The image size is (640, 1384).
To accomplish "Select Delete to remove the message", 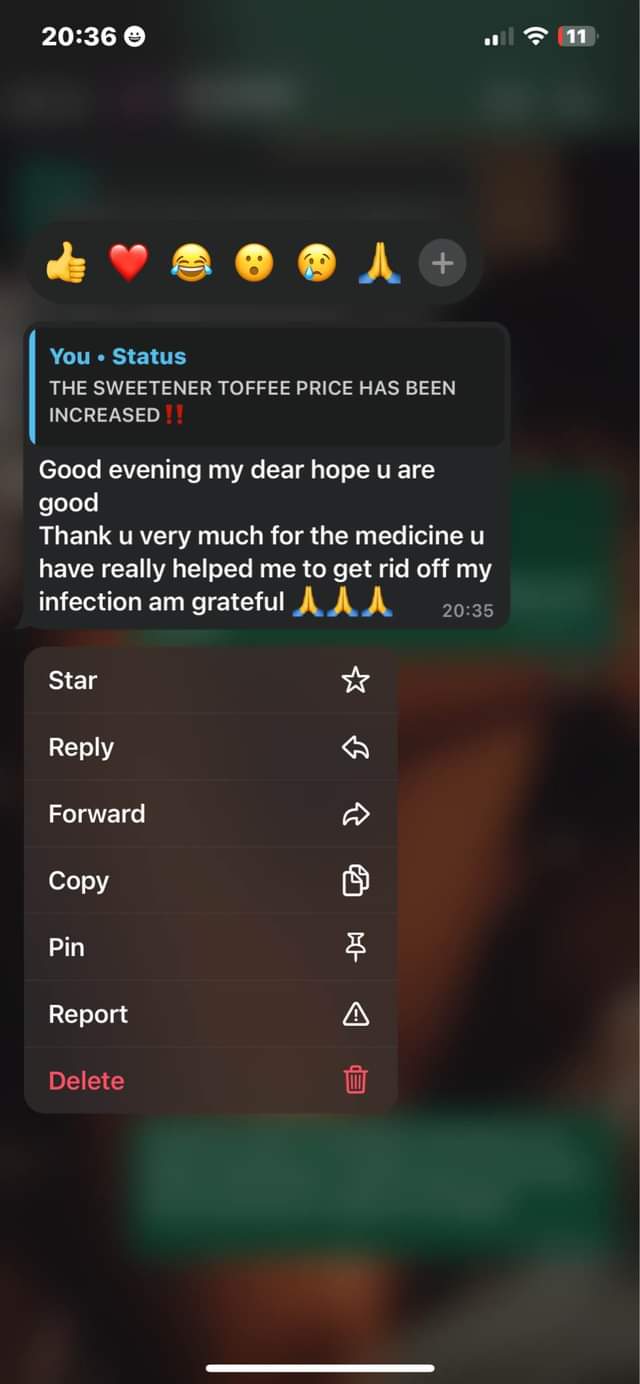I will pyautogui.click(x=211, y=1081).
